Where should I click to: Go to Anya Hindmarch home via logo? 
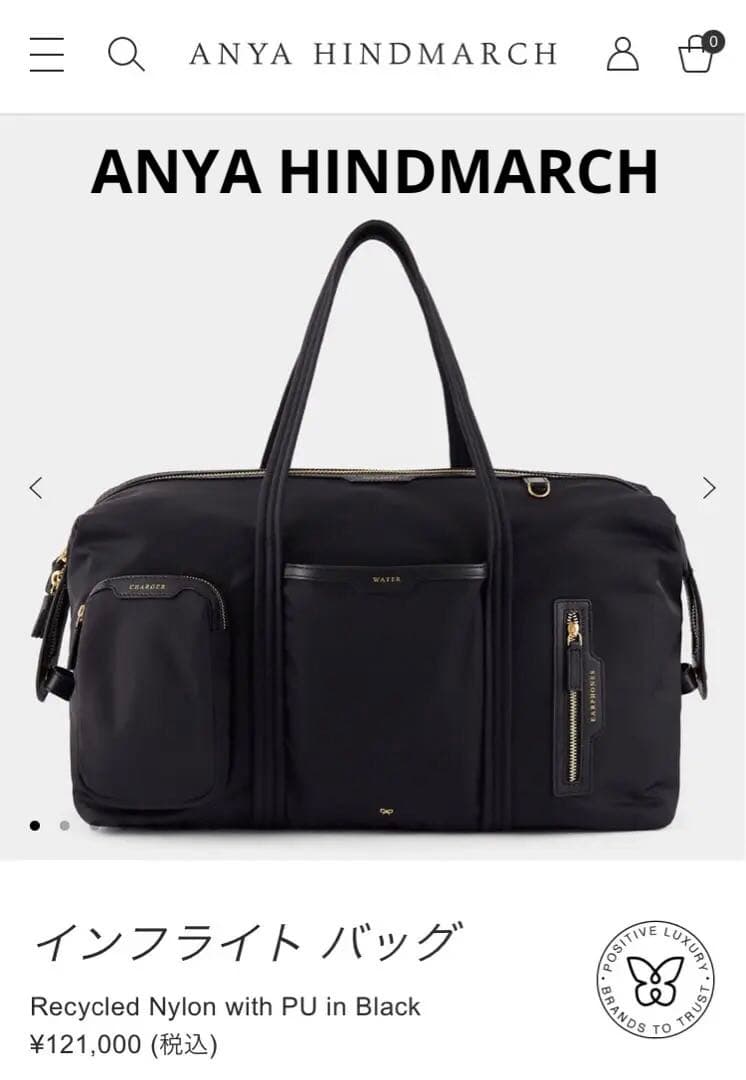[373, 54]
